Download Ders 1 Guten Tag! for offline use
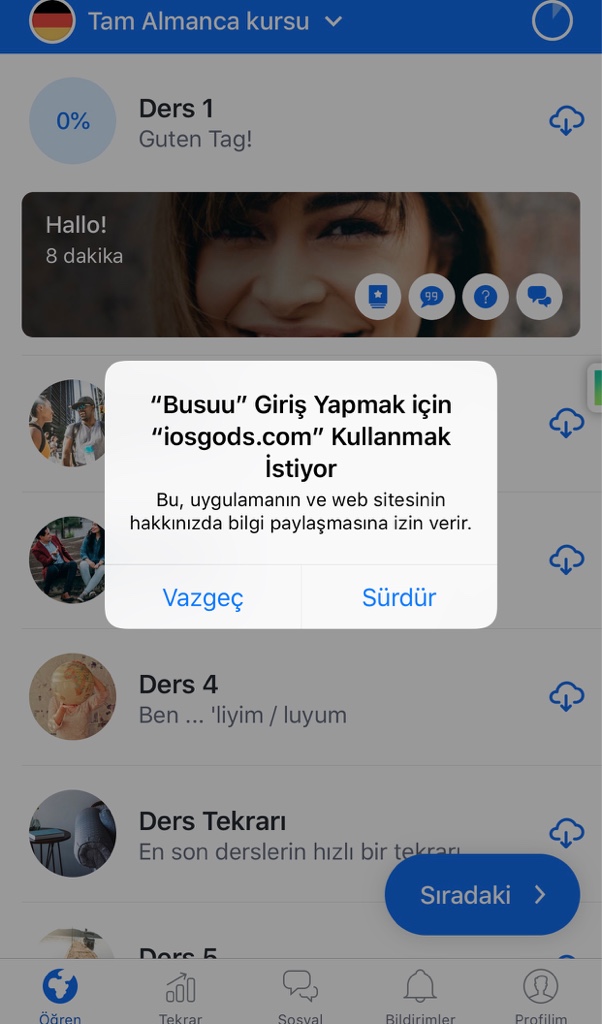Viewport: 602px width, 1024px height. pos(566,121)
